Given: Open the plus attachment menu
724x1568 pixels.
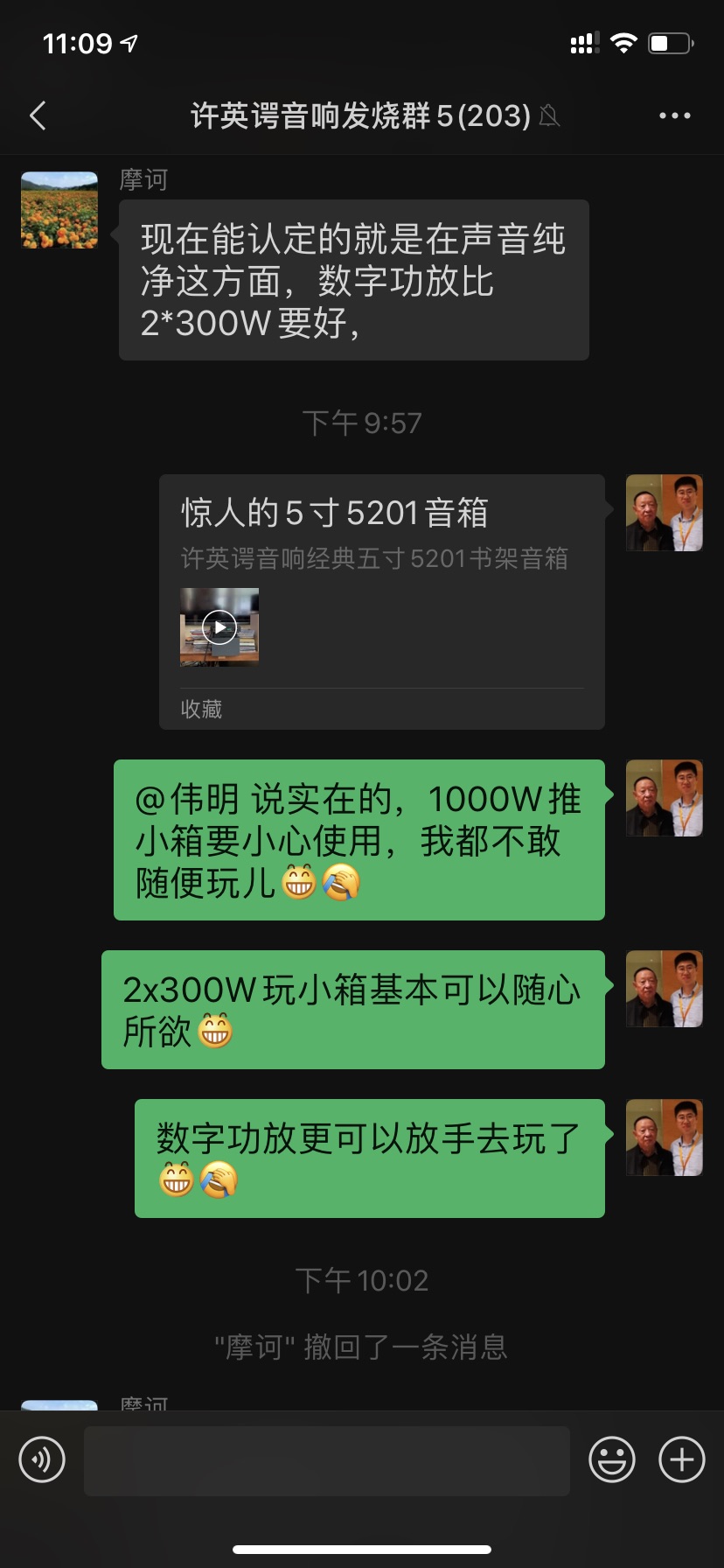Looking at the screenshot, I should pos(681,1459).
